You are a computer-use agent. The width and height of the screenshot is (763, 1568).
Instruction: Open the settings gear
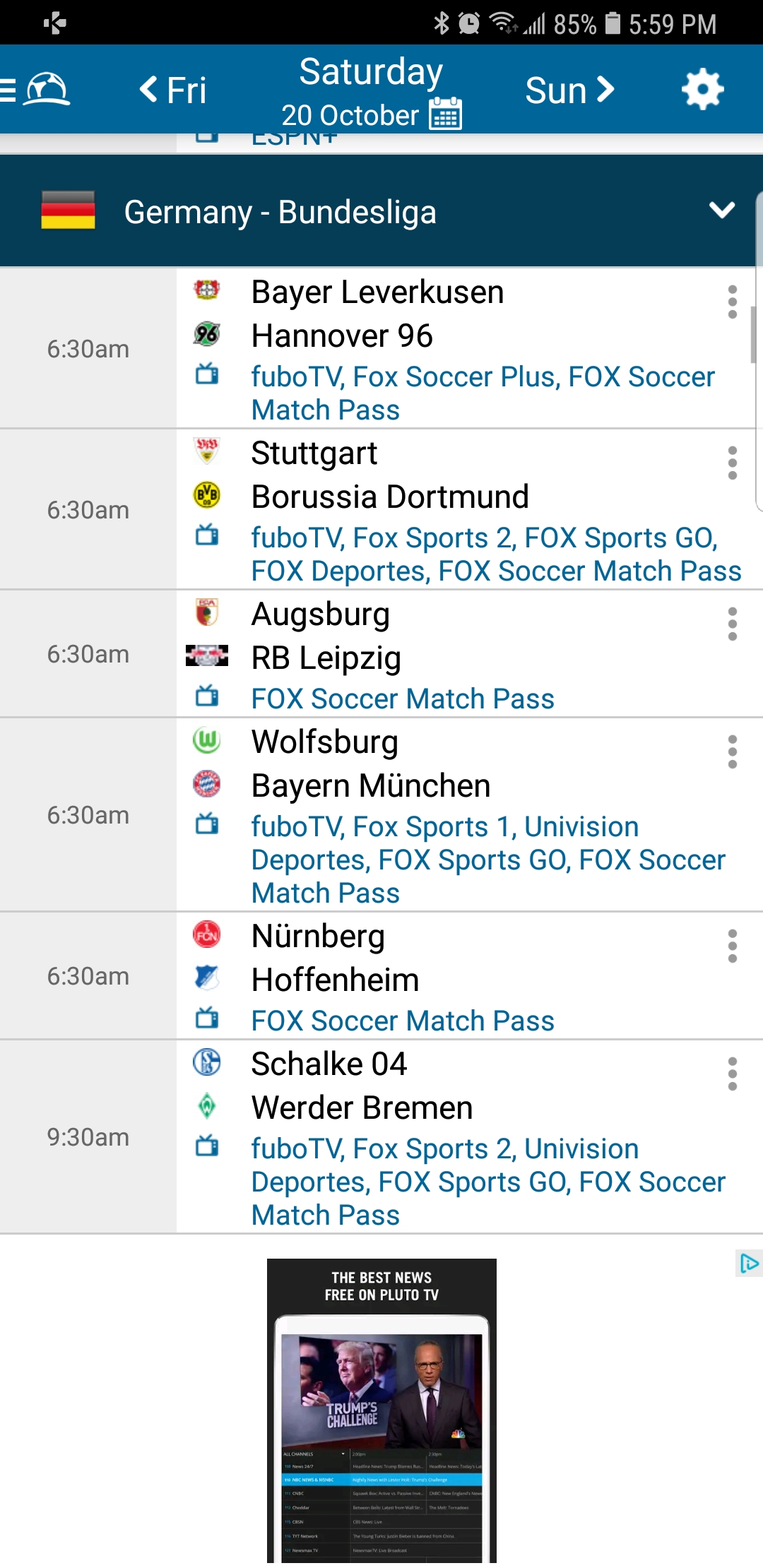point(702,90)
